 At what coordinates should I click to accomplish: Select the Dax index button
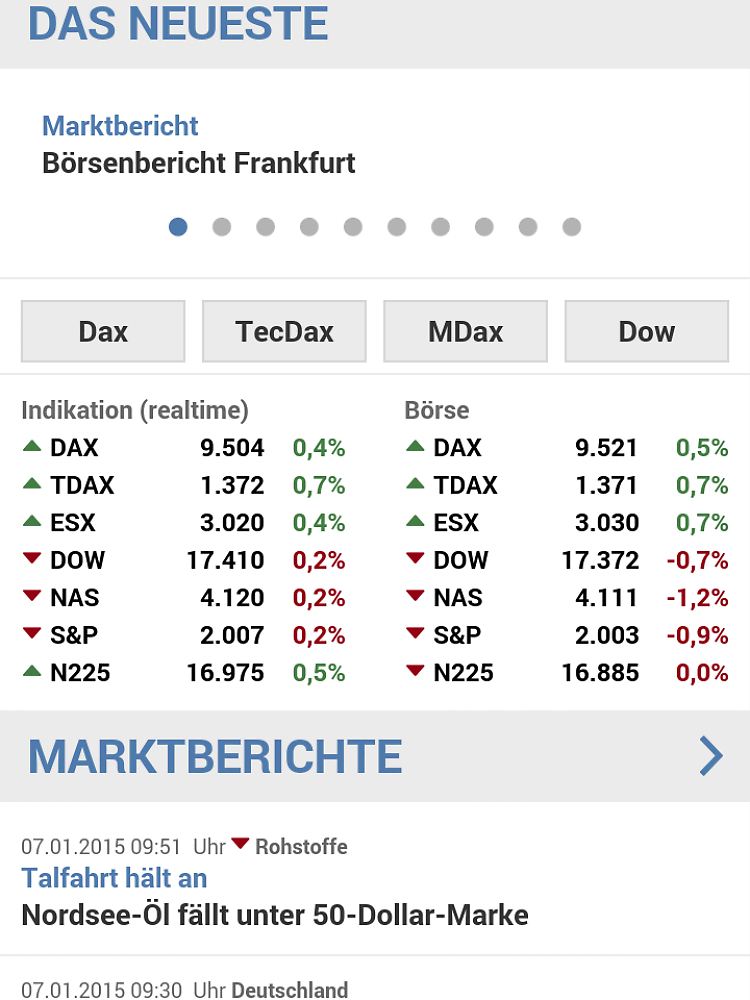(x=103, y=331)
